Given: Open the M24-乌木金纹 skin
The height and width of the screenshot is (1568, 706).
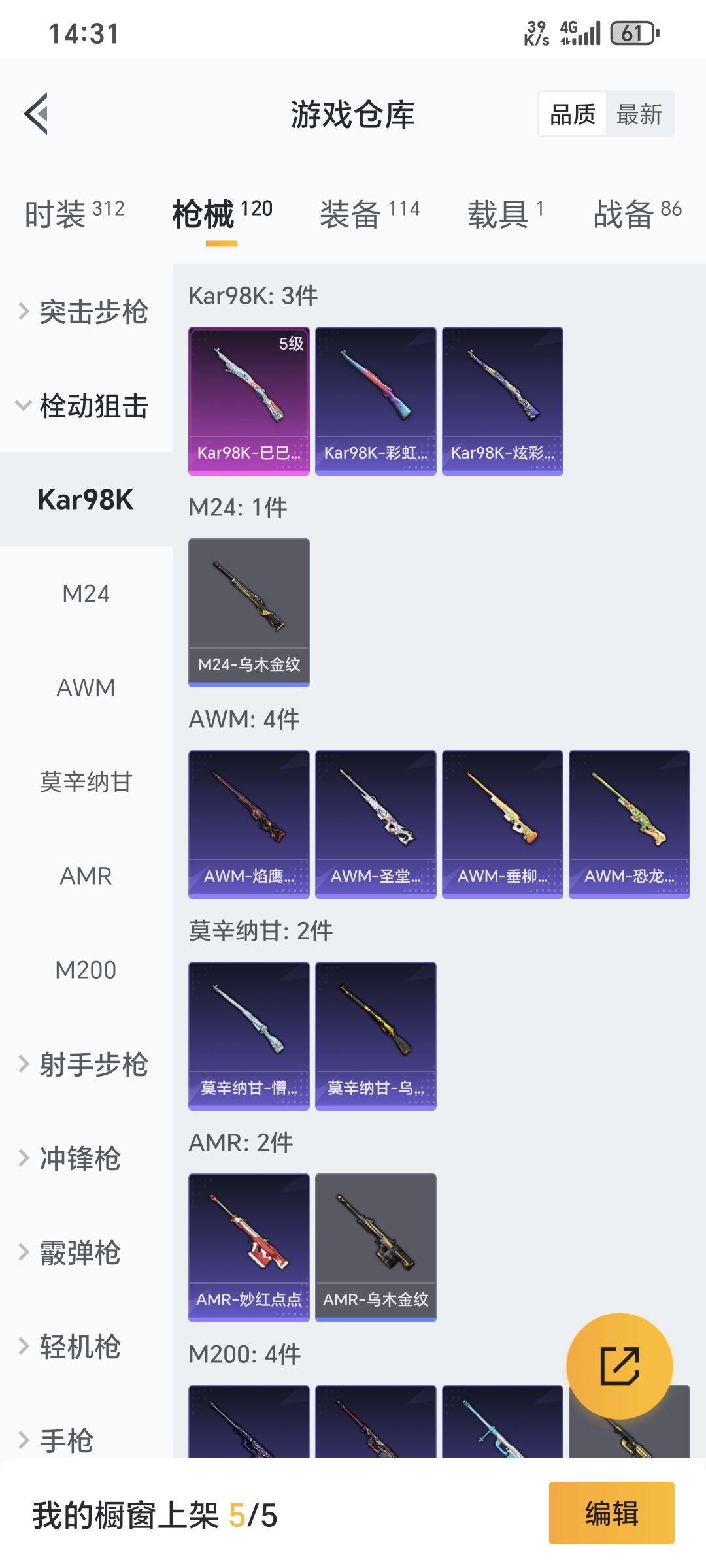Looking at the screenshot, I should coord(248,612).
